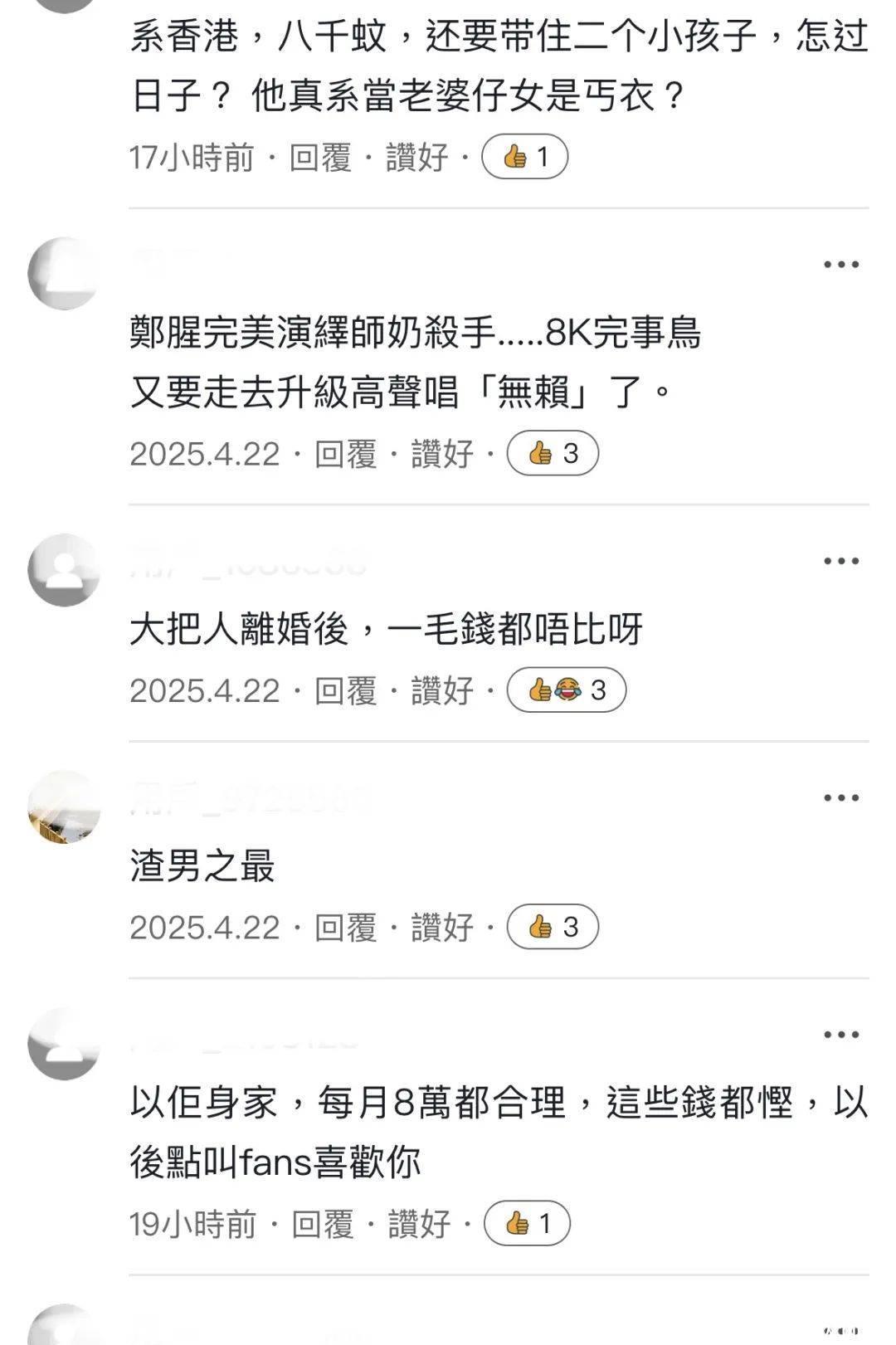The image size is (896, 1345).
Task: Reply to the 八千蚊 comment
Action: (320, 157)
